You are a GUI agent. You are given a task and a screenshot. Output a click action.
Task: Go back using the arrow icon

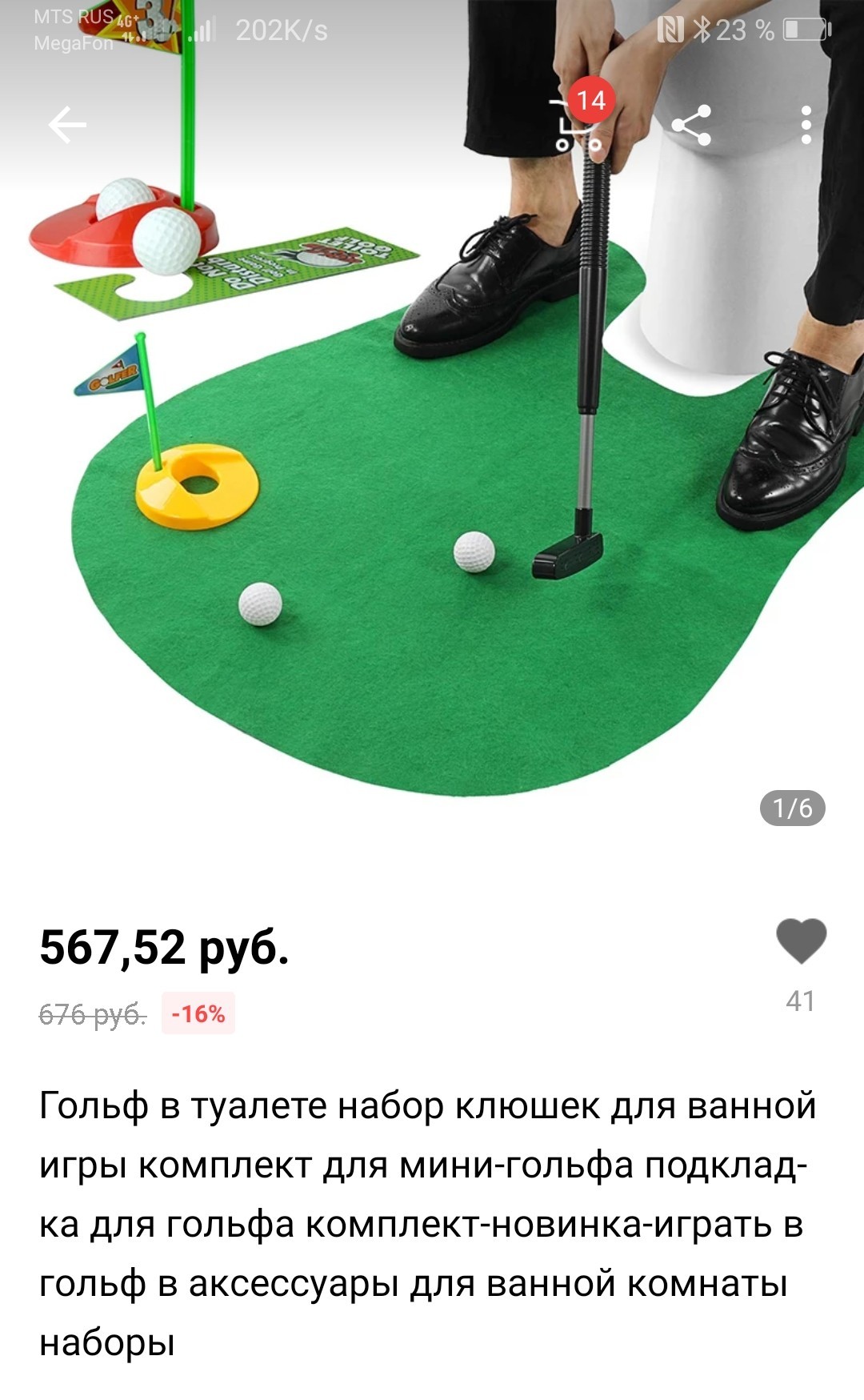67,125
